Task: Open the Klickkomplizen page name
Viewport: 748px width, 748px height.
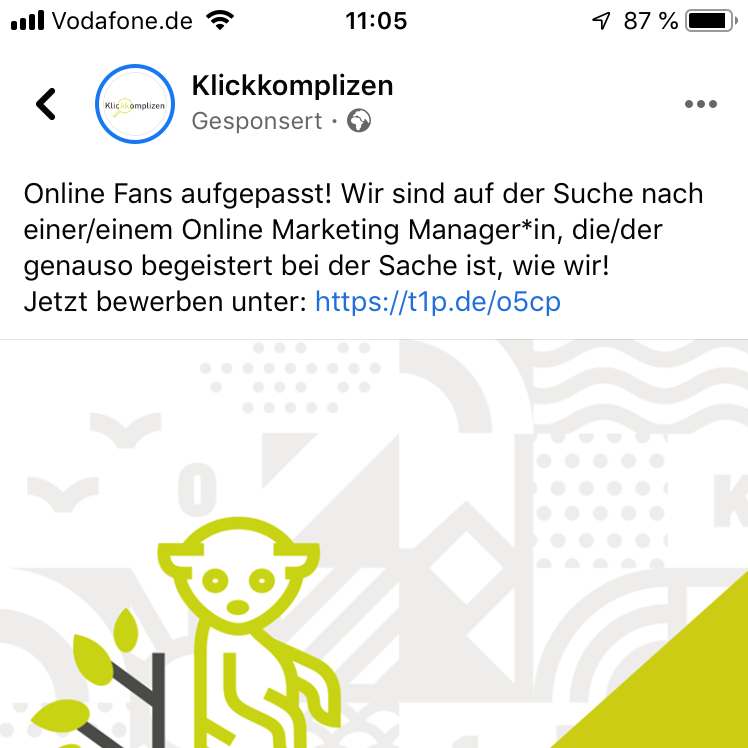Action: tap(292, 86)
